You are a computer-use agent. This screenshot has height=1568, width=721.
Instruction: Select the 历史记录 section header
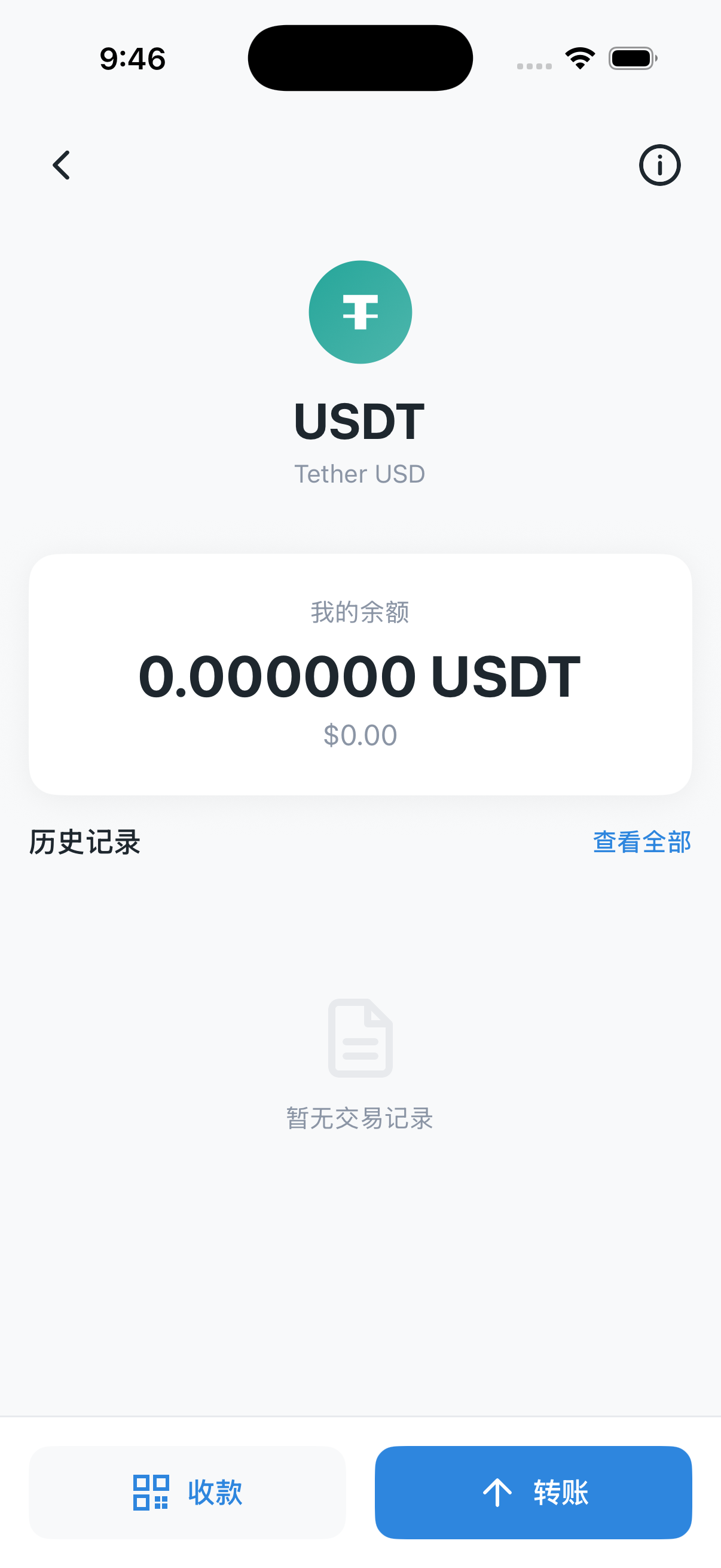pos(84,843)
